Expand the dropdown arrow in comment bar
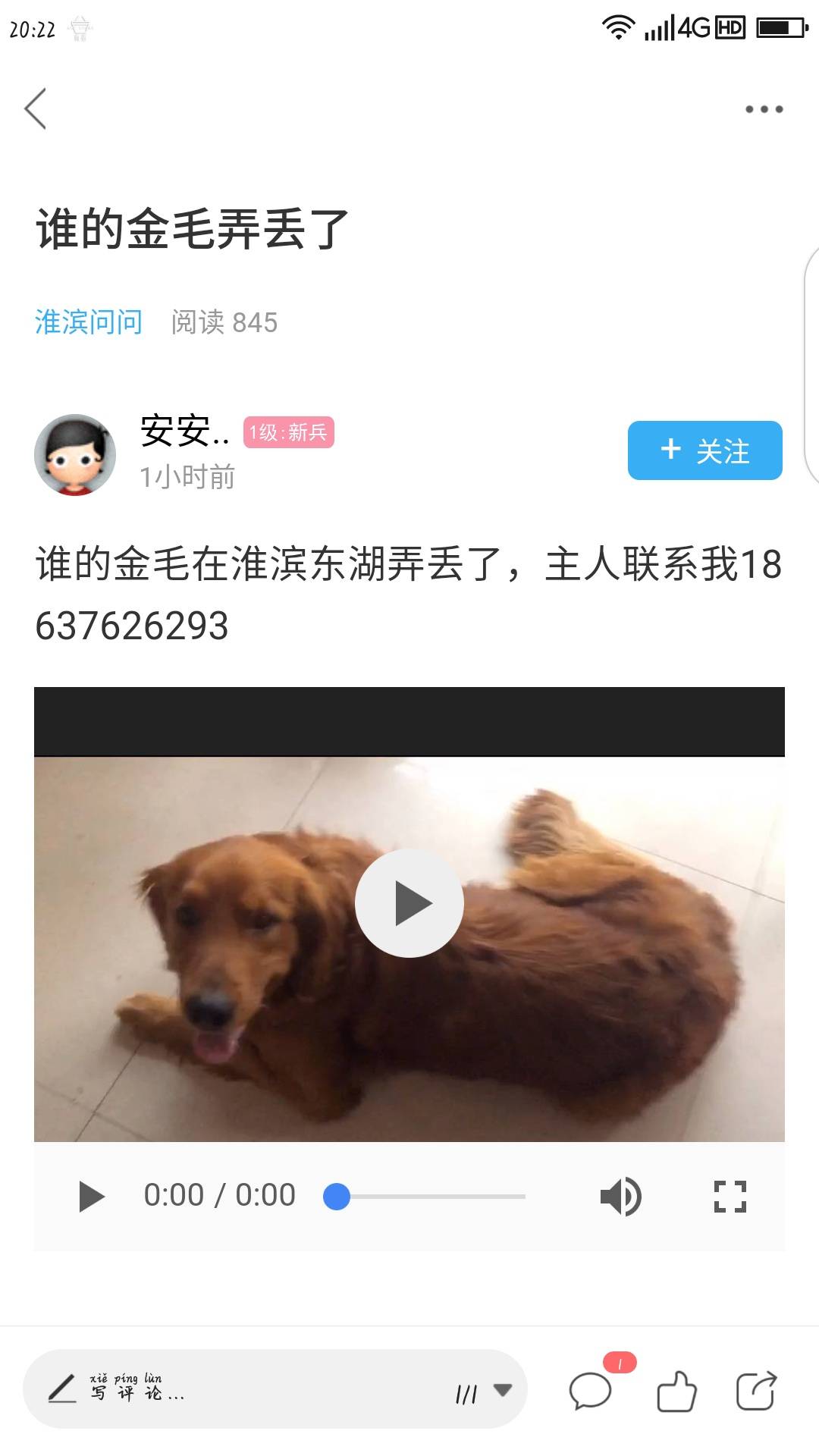Image resolution: width=819 pixels, height=1456 pixels. tap(502, 1389)
